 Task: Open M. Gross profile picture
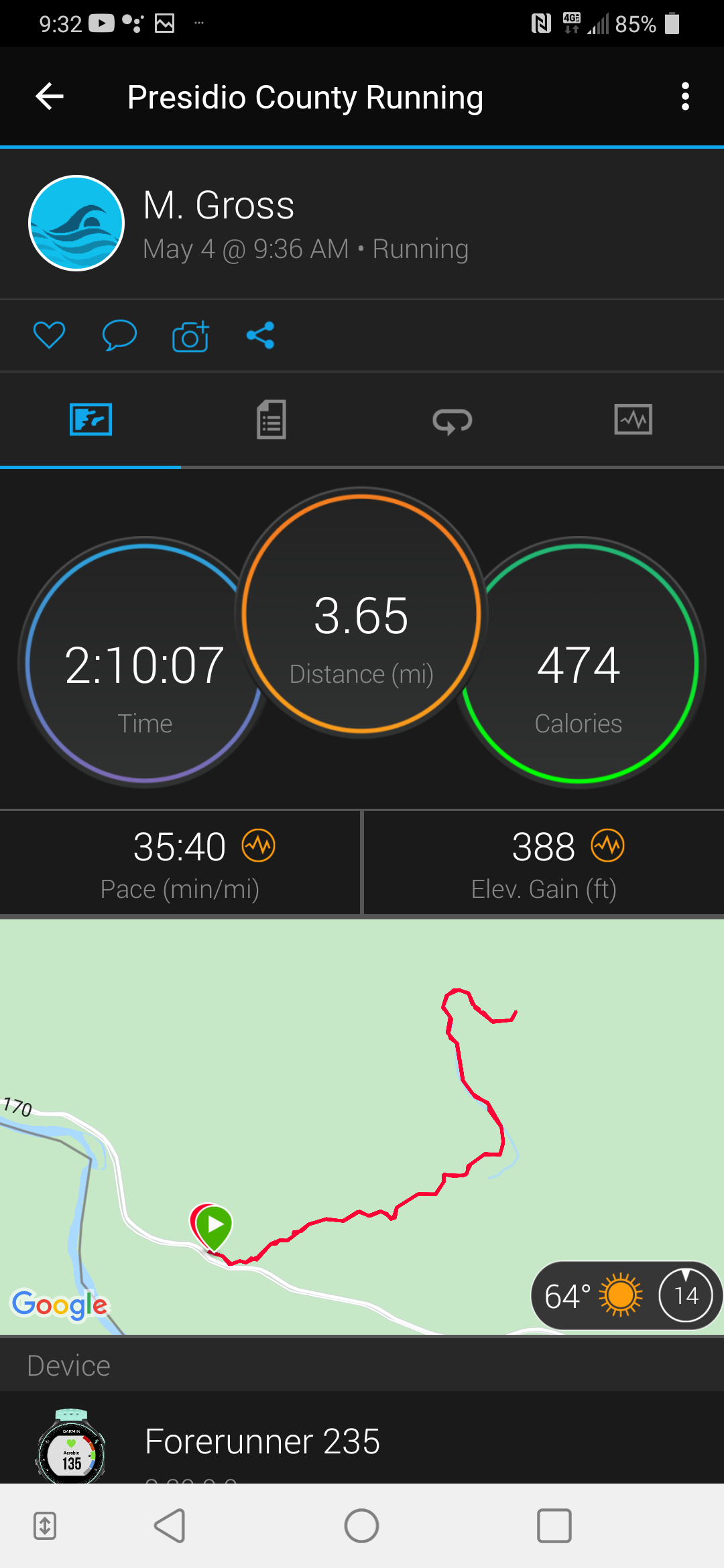click(76, 223)
